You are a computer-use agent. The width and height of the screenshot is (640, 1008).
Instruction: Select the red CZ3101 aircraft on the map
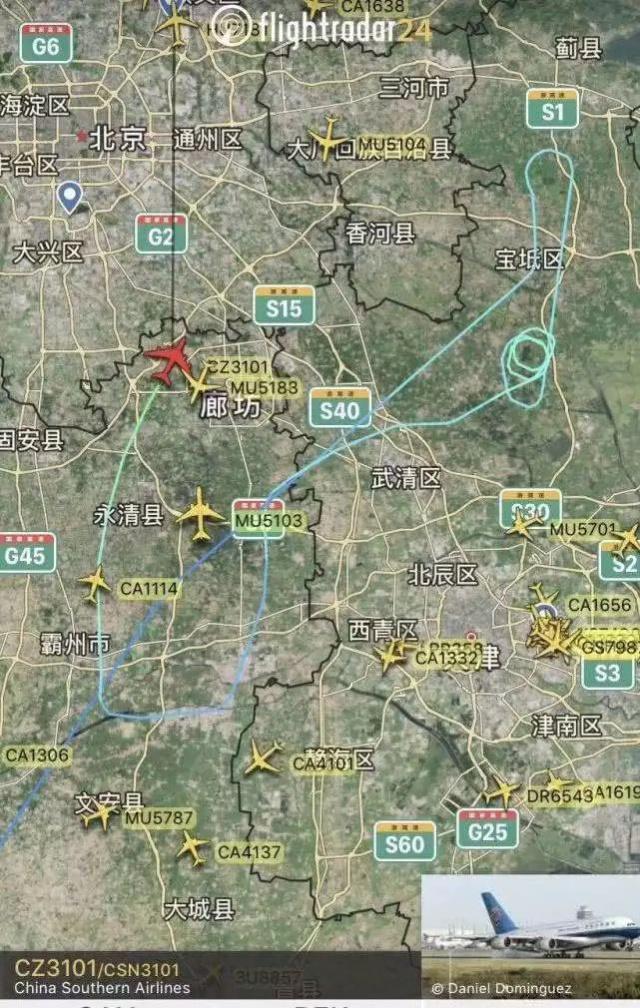[168, 361]
